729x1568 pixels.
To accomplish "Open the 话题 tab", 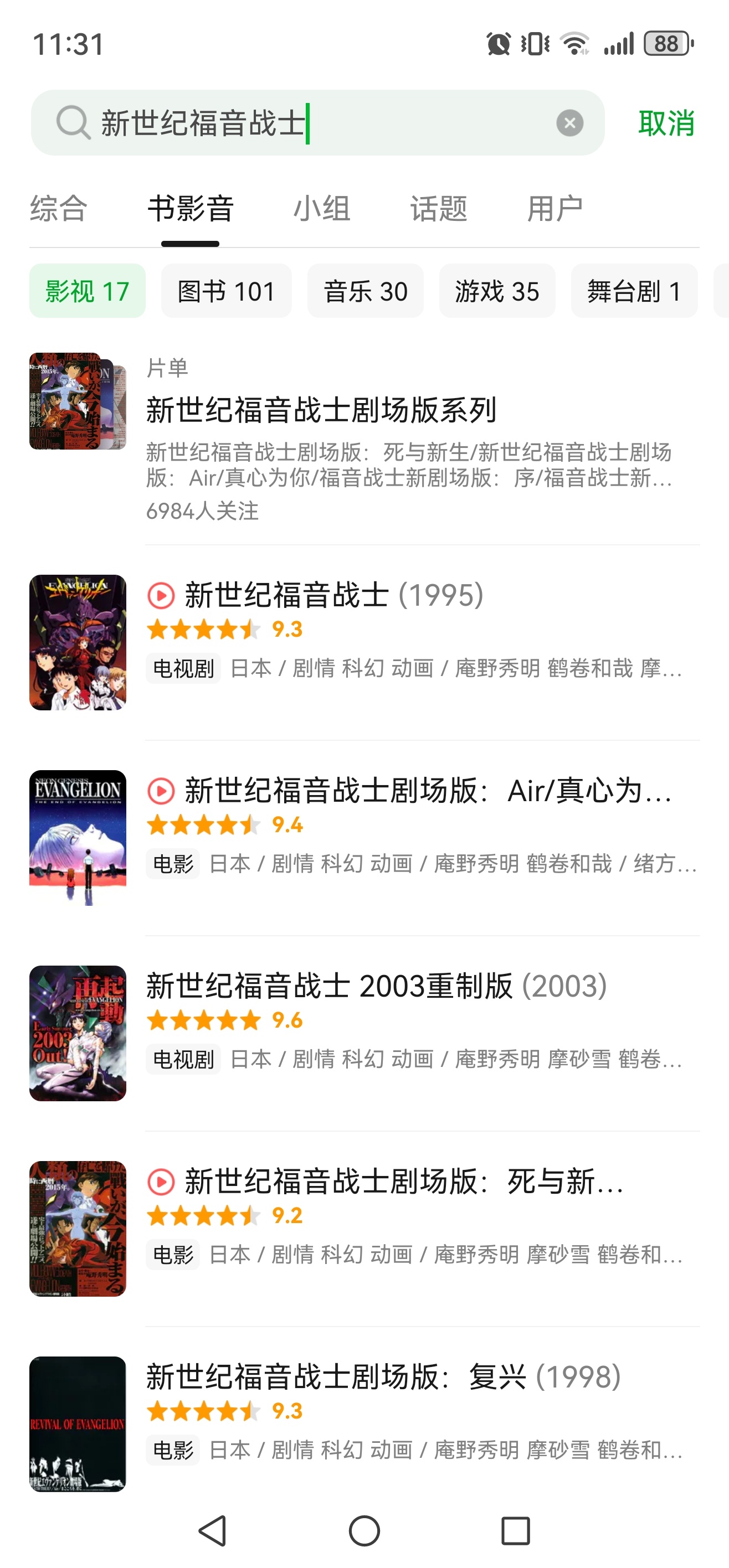I will tap(439, 209).
